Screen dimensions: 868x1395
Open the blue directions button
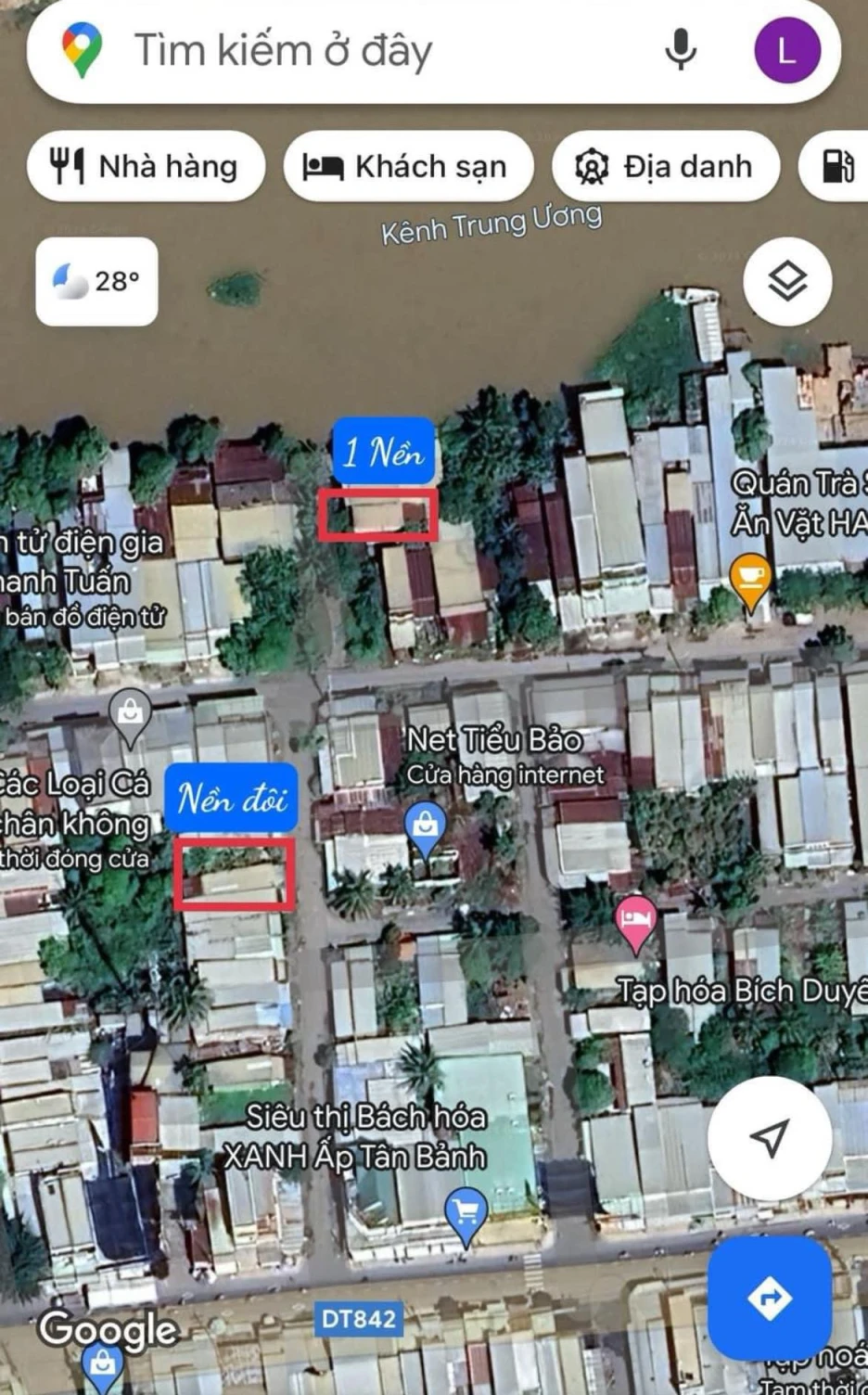pyautogui.click(x=769, y=1298)
